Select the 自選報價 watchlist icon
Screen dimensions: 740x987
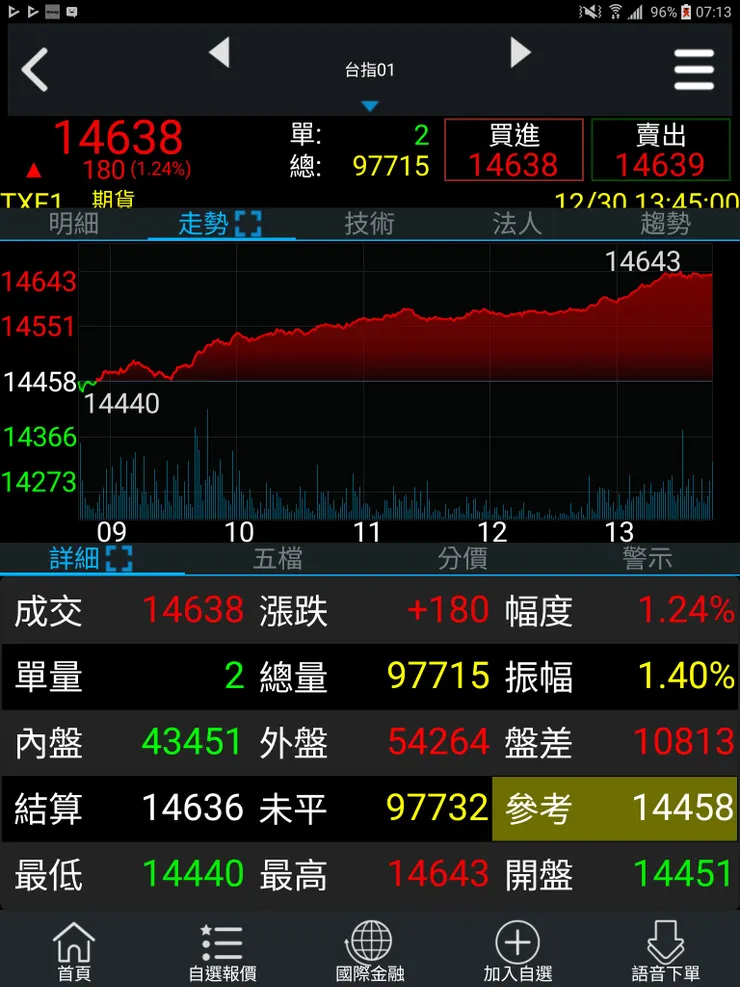click(221, 948)
